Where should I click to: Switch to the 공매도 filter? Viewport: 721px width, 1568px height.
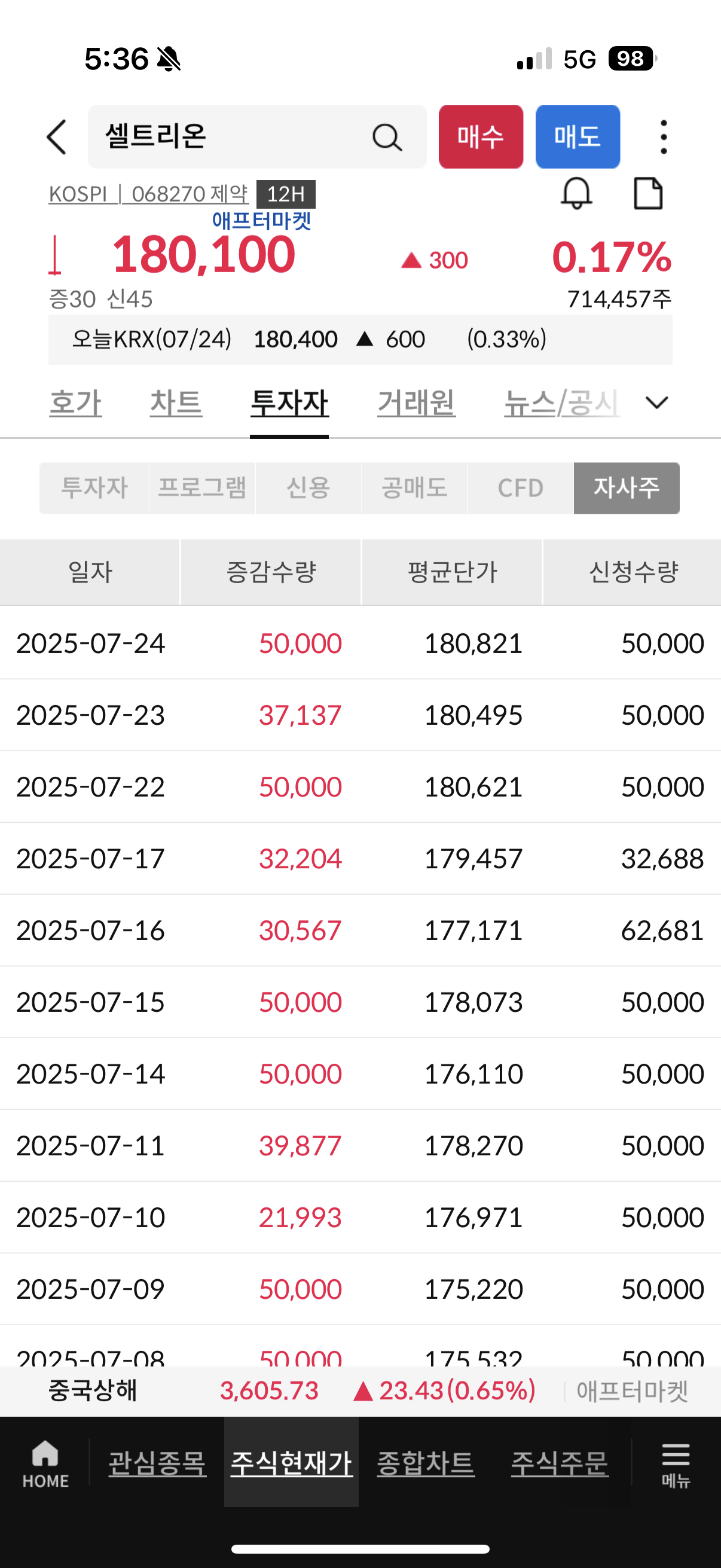[x=415, y=487]
